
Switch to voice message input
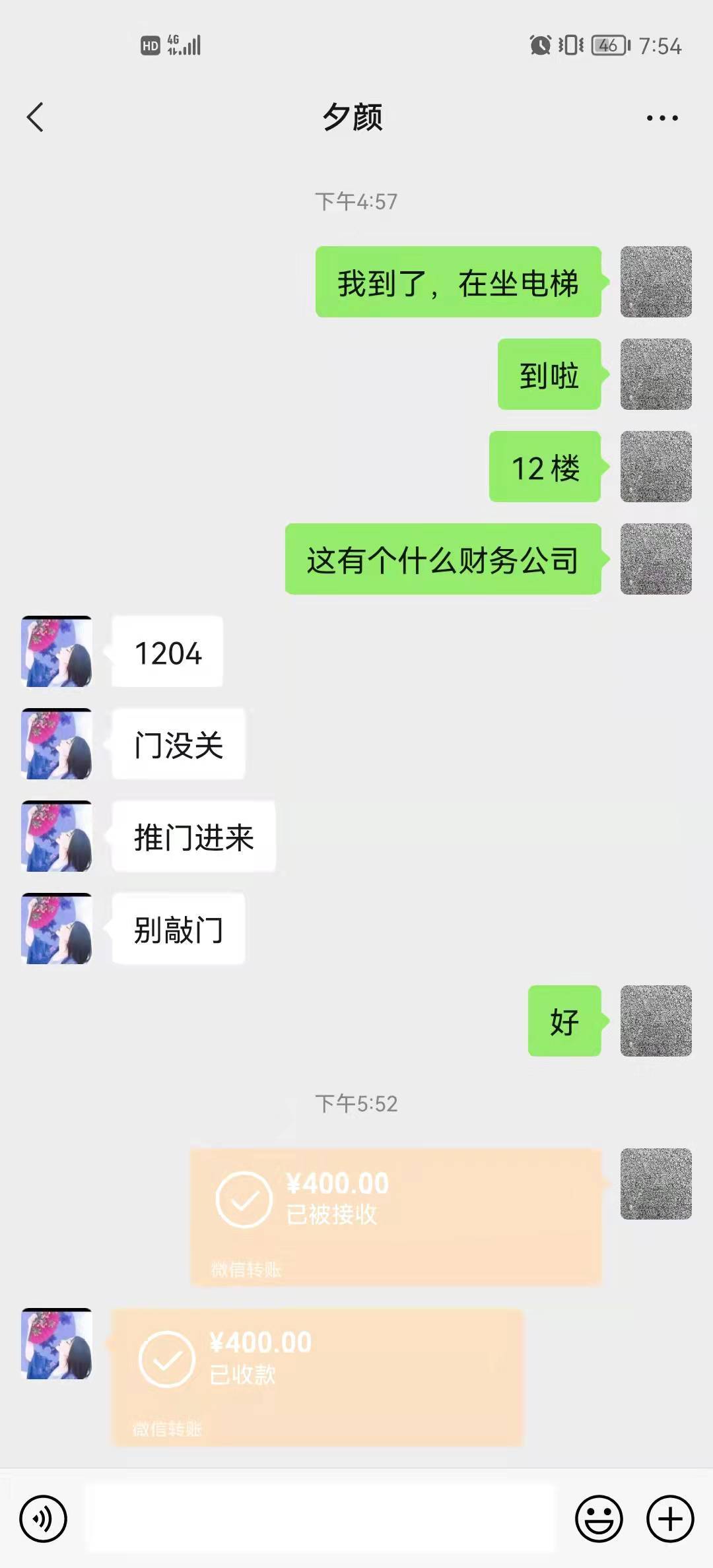tap(43, 1519)
